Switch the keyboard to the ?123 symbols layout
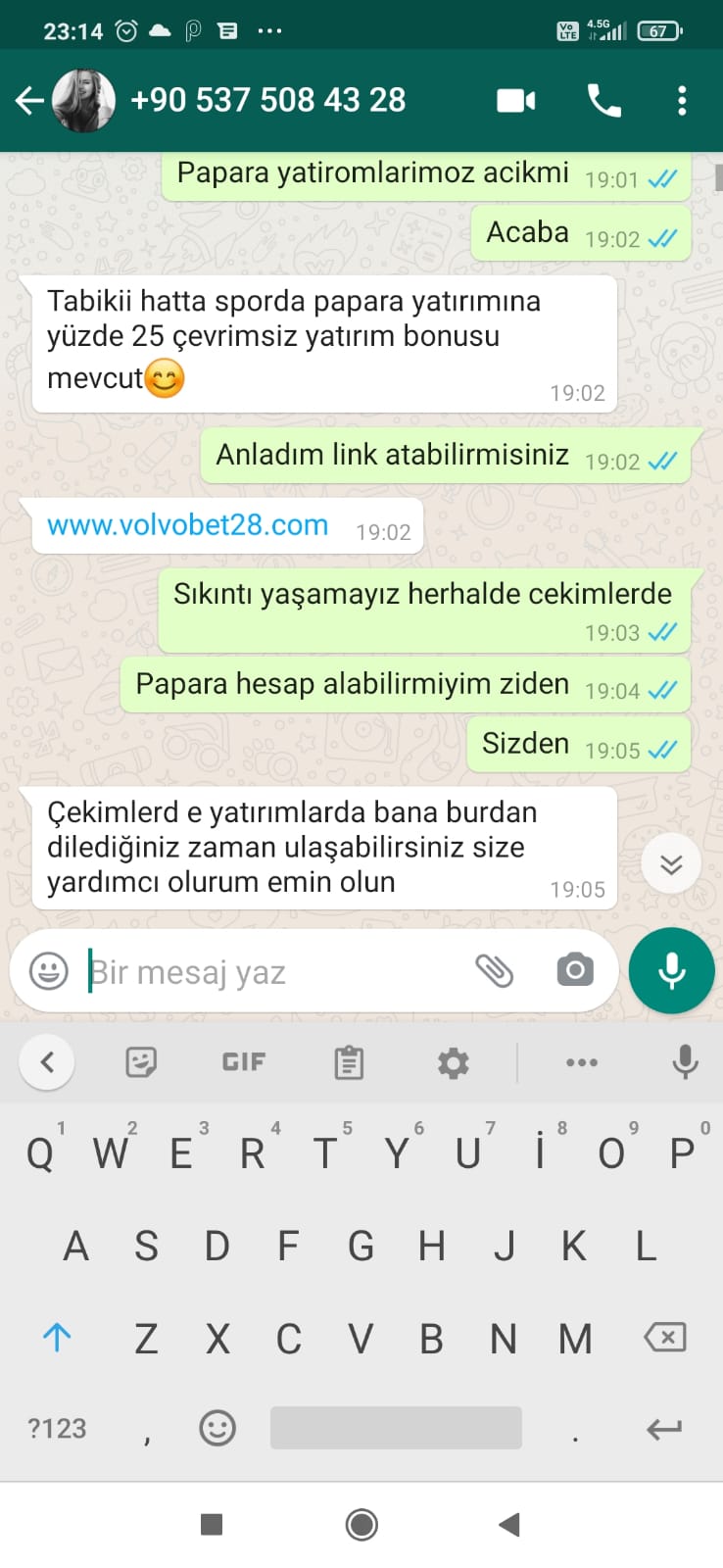Viewport: 723px width, 1568px height. pos(57,1428)
